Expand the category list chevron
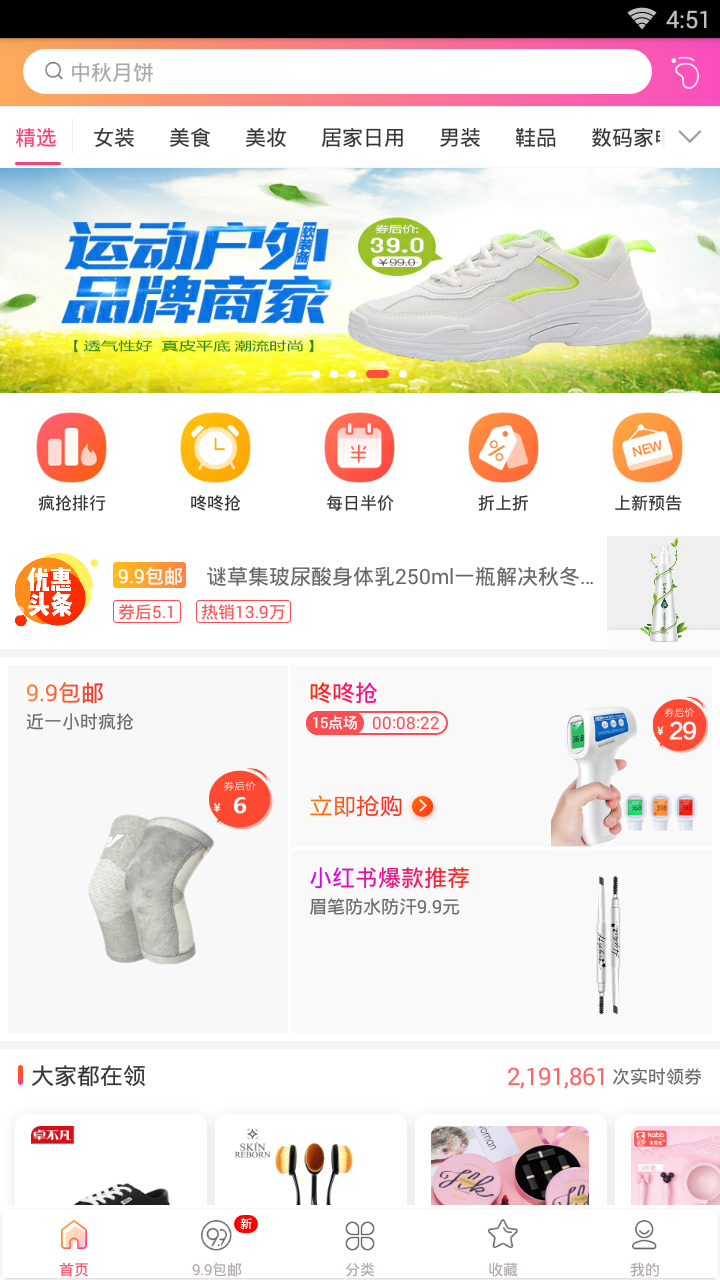The width and height of the screenshot is (720, 1280). pyautogui.click(x=690, y=138)
